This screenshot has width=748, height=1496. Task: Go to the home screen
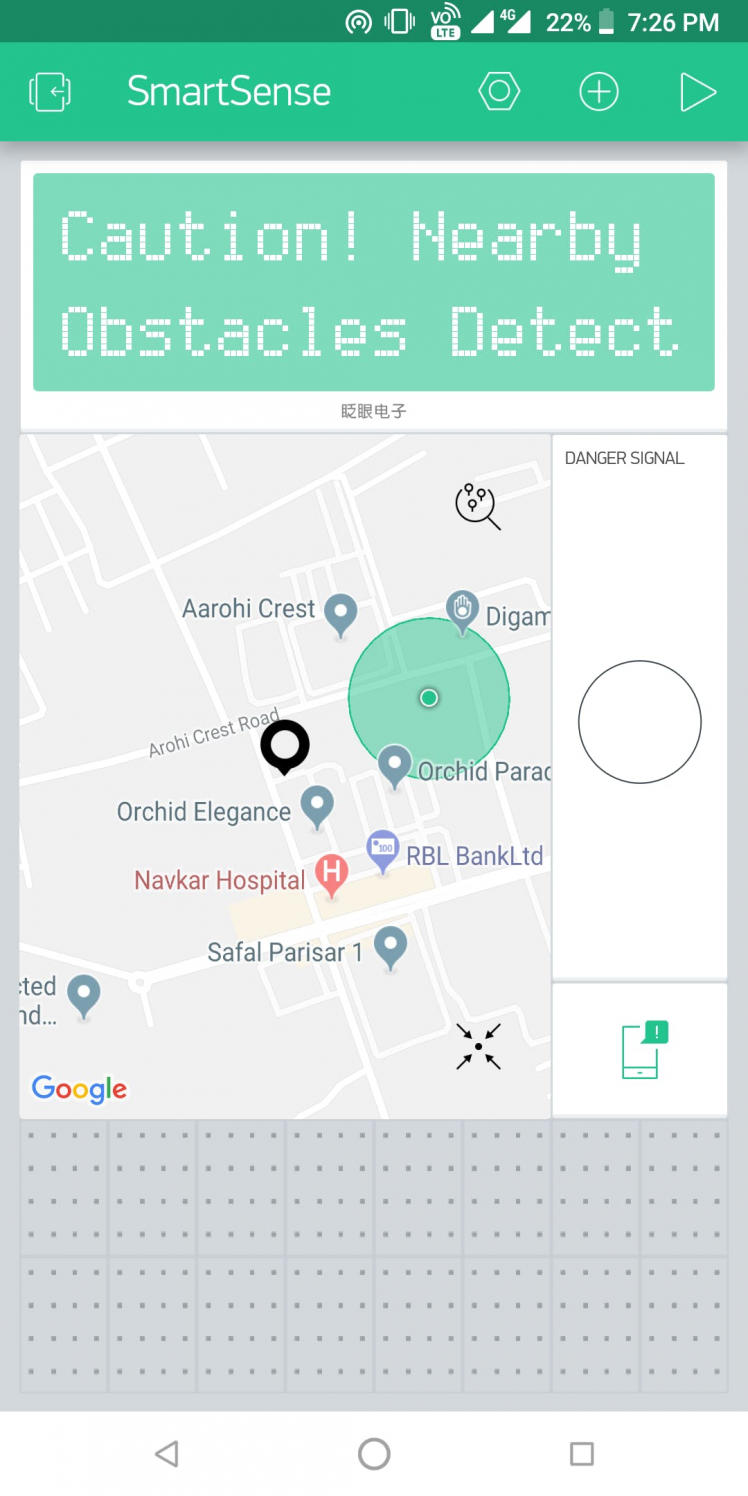(374, 1453)
